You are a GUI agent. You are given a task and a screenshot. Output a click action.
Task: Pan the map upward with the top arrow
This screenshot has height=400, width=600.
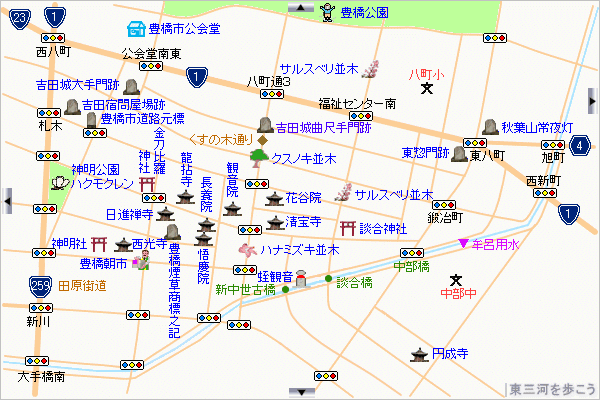click(x=299, y=7)
